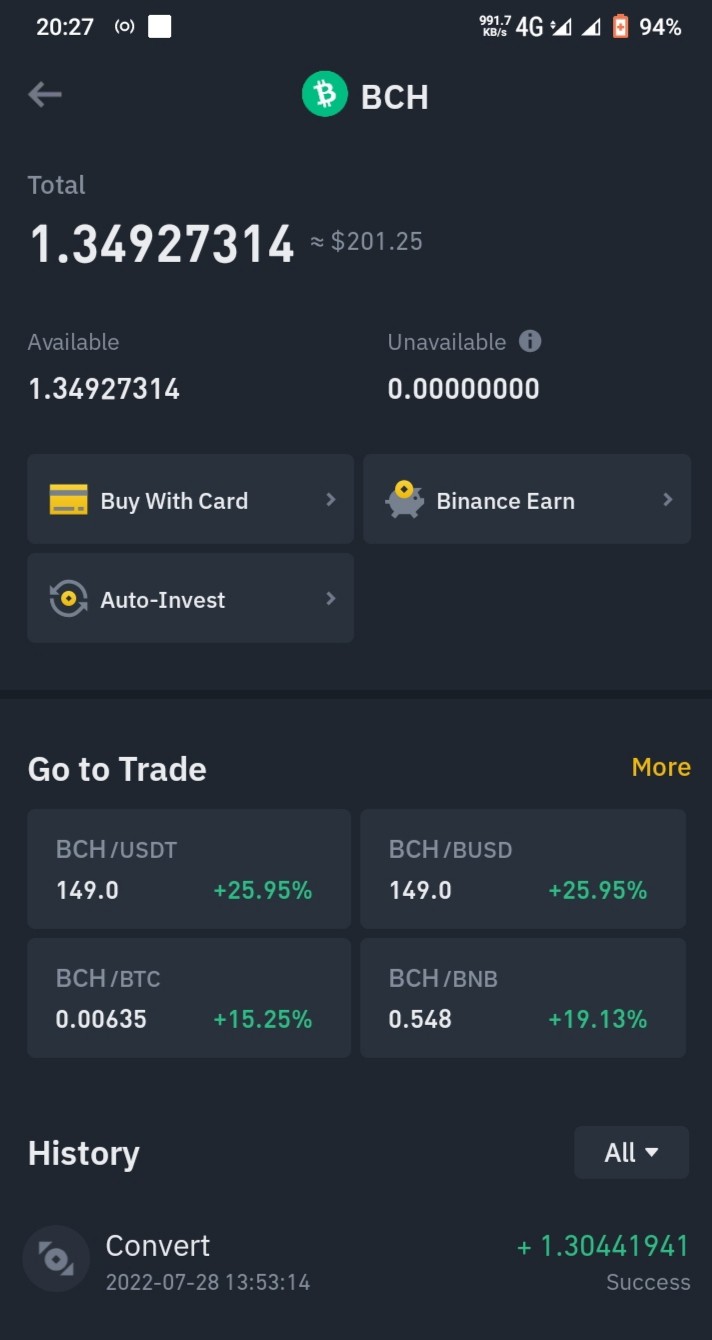The image size is (712, 1340).
Task: Expand the All history filter dropdown
Action: [x=631, y=1152]
